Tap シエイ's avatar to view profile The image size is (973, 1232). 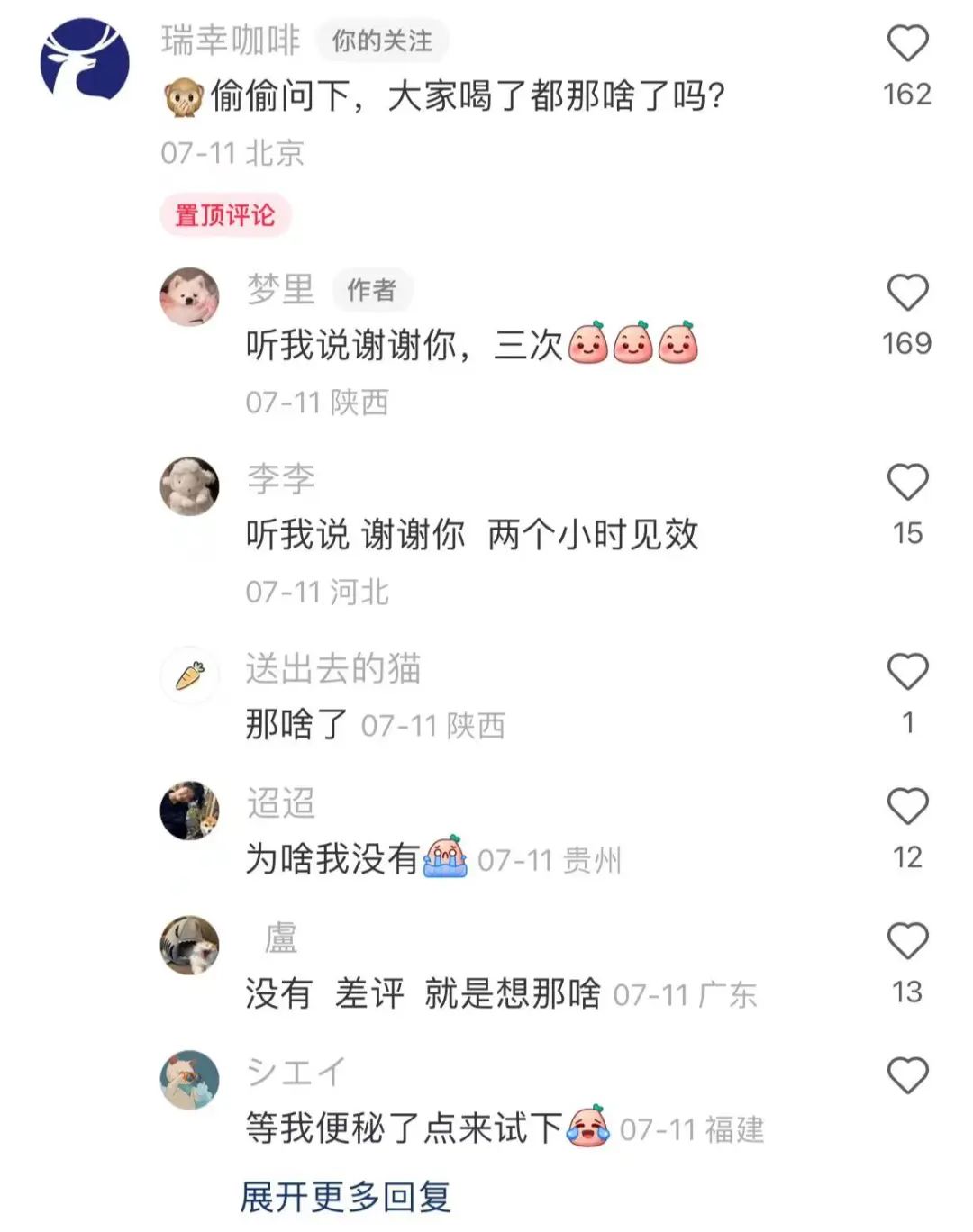point(189,1080)
